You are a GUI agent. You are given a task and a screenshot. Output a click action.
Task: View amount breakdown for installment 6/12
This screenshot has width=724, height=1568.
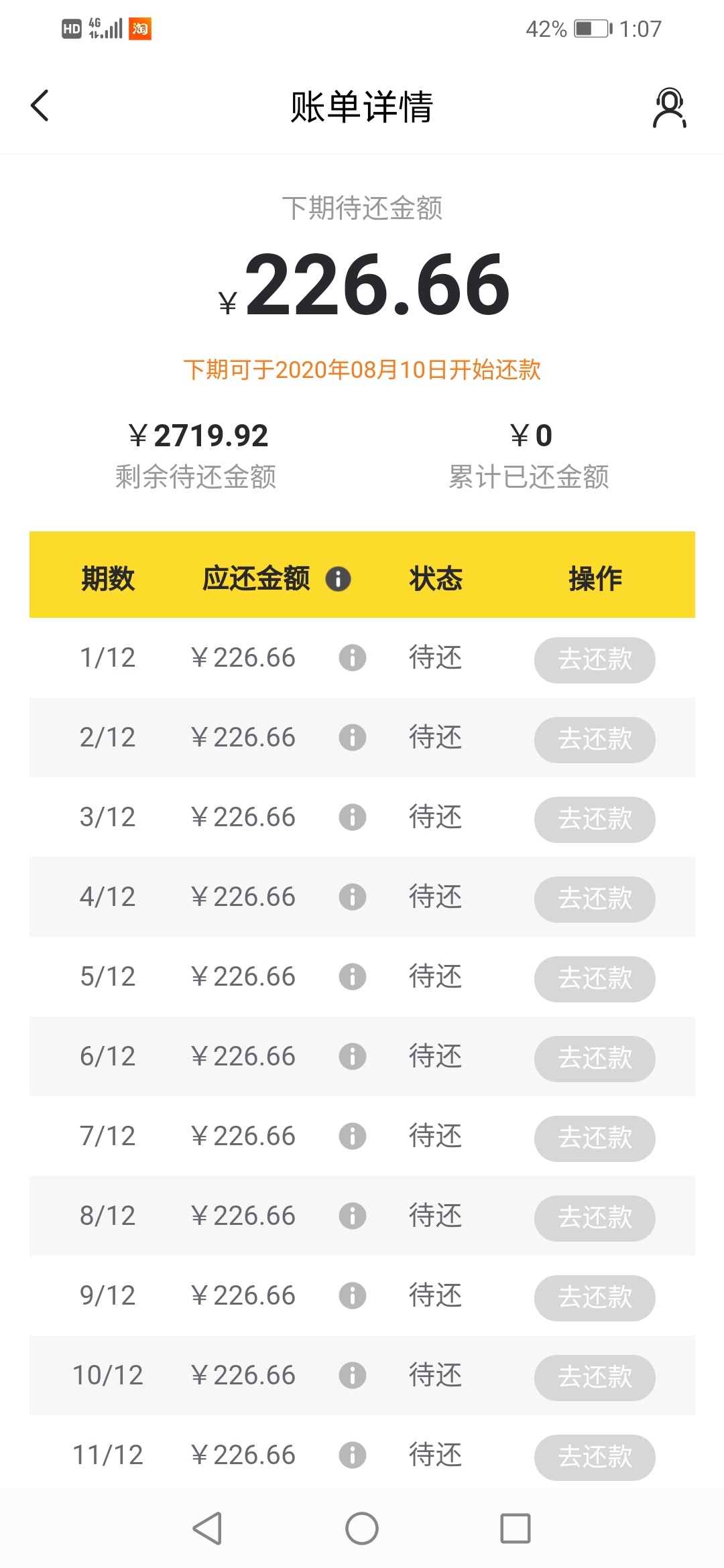tap(353, 1057)
